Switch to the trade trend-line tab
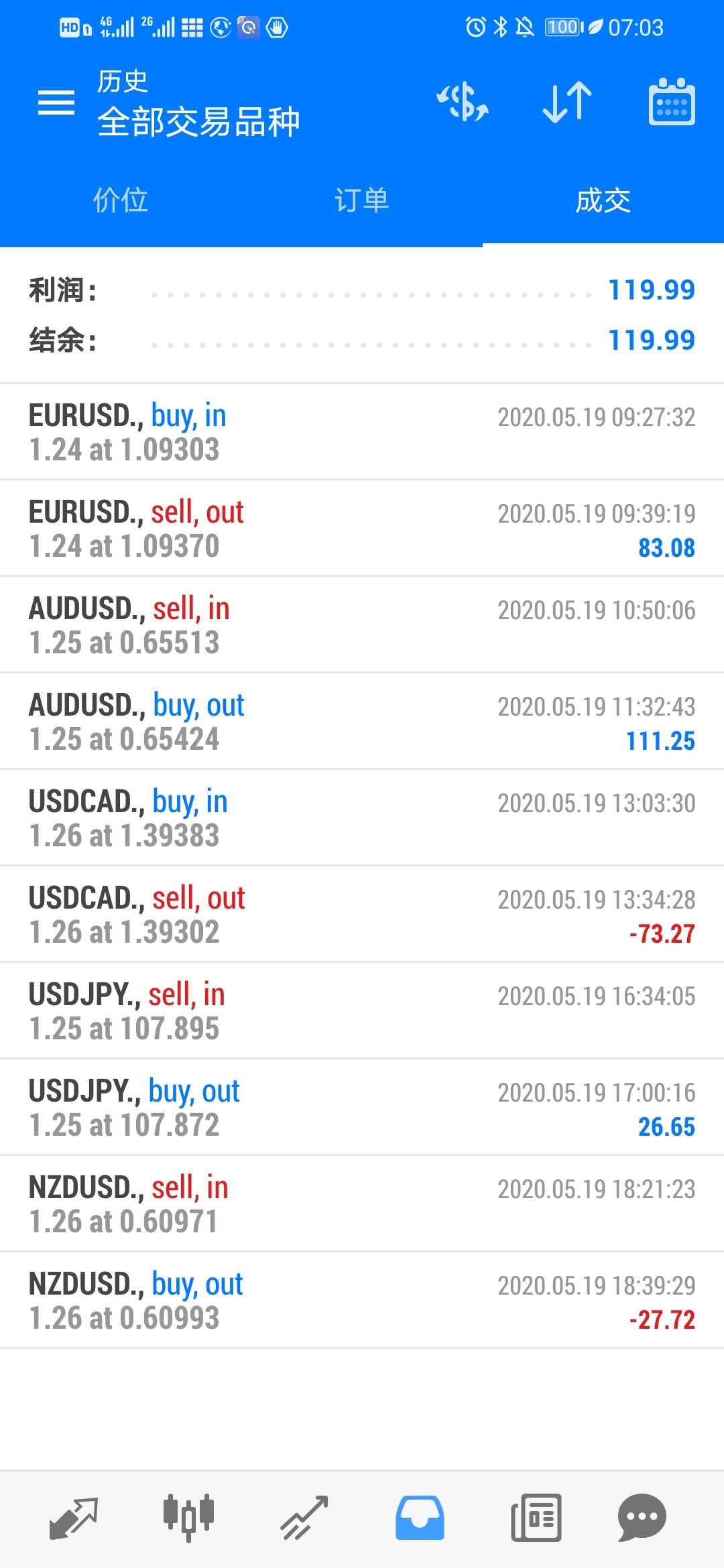 pos(304,1517)
